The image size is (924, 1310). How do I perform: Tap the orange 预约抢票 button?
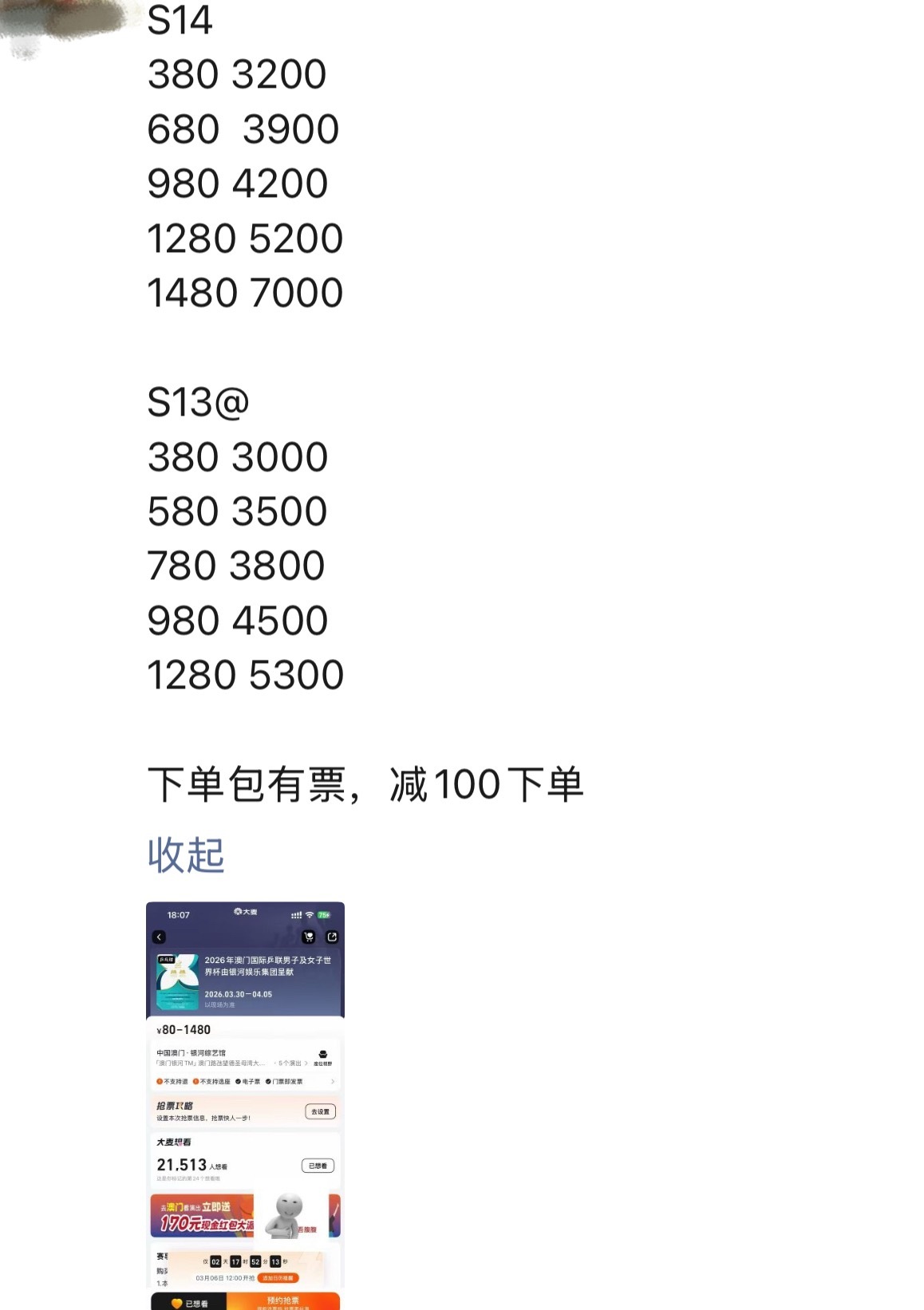[283, 1300]
